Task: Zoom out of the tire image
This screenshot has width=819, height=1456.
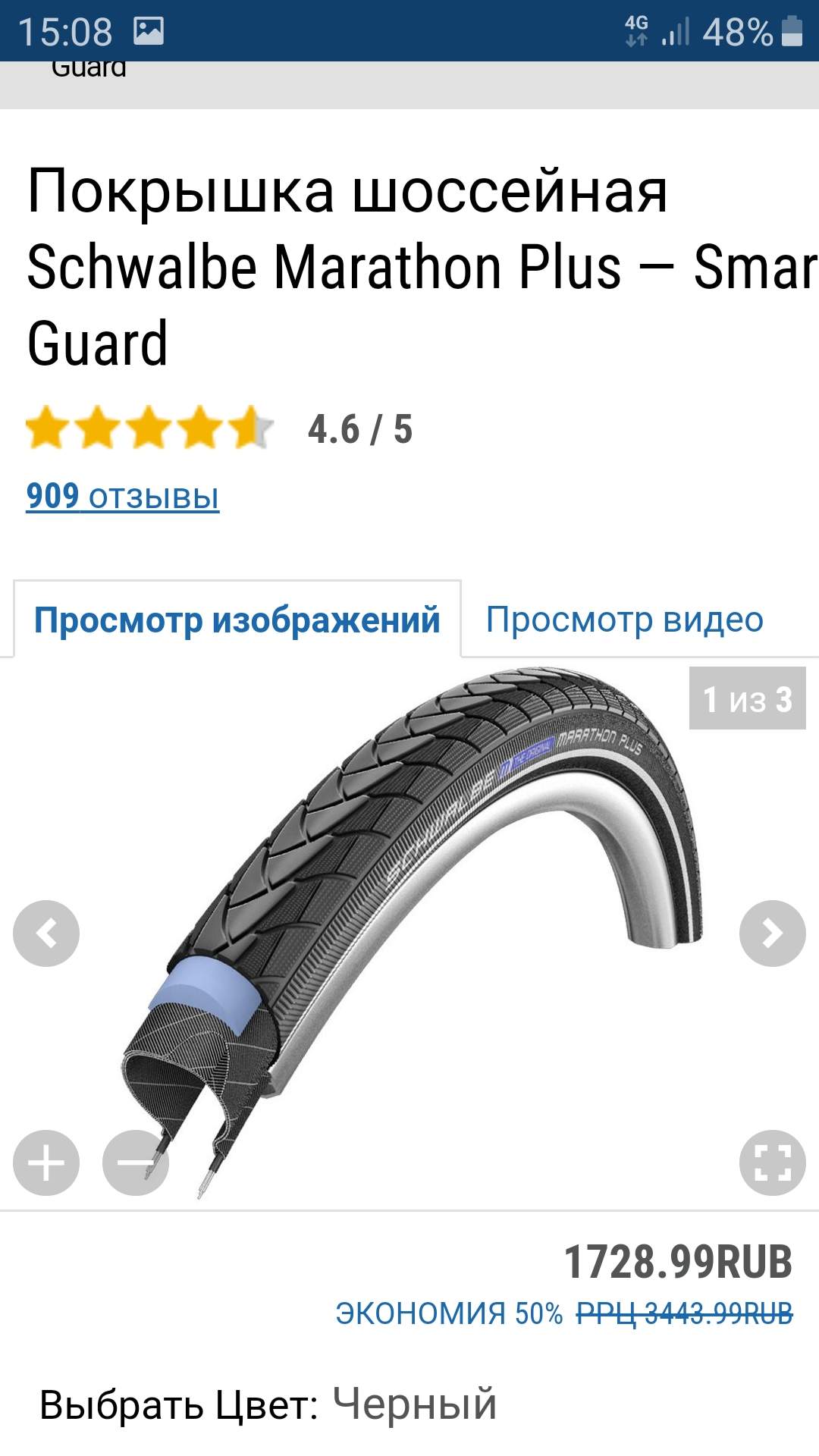Action: [x=136, y=1163]
